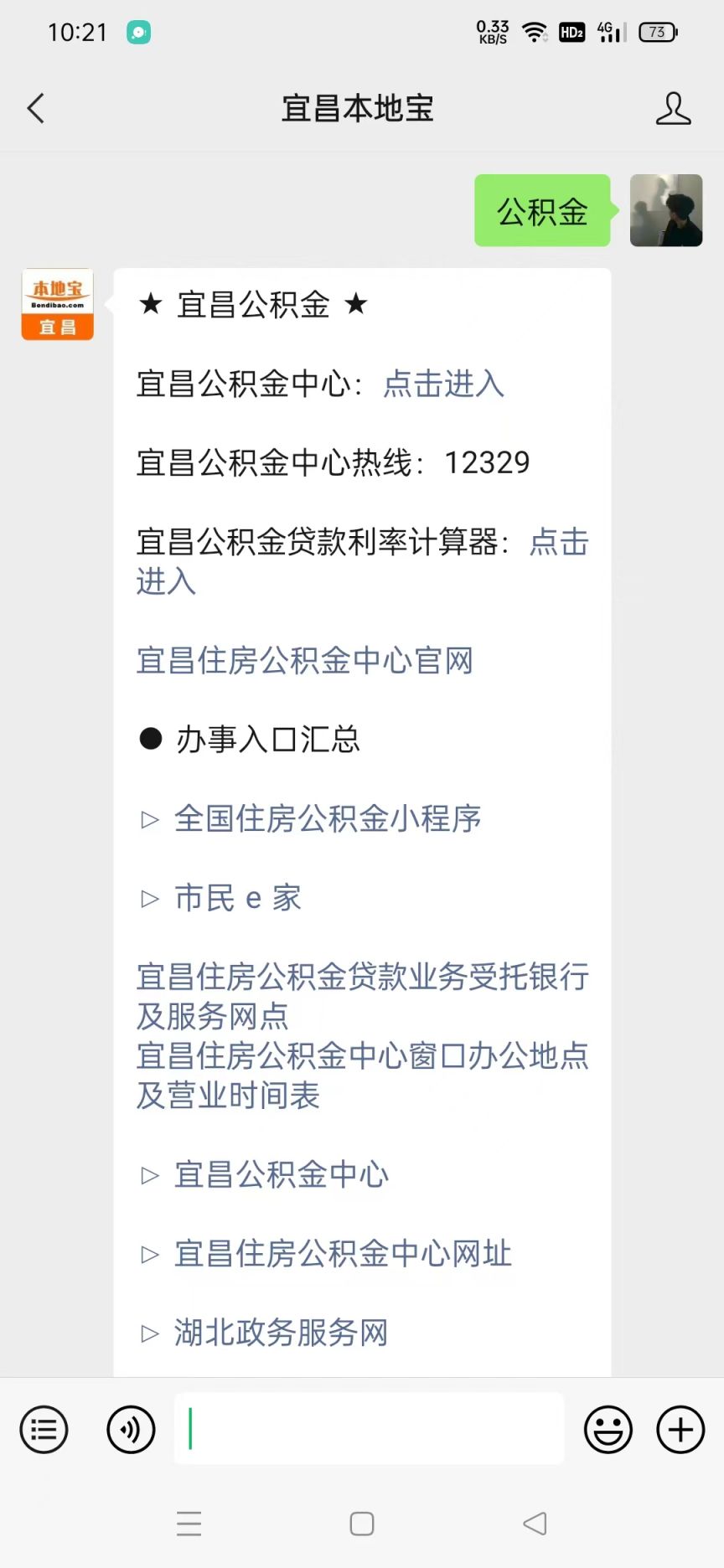Open the account profile icon
The height and width of the screenshot is (1568, 724).
point(673,109)
